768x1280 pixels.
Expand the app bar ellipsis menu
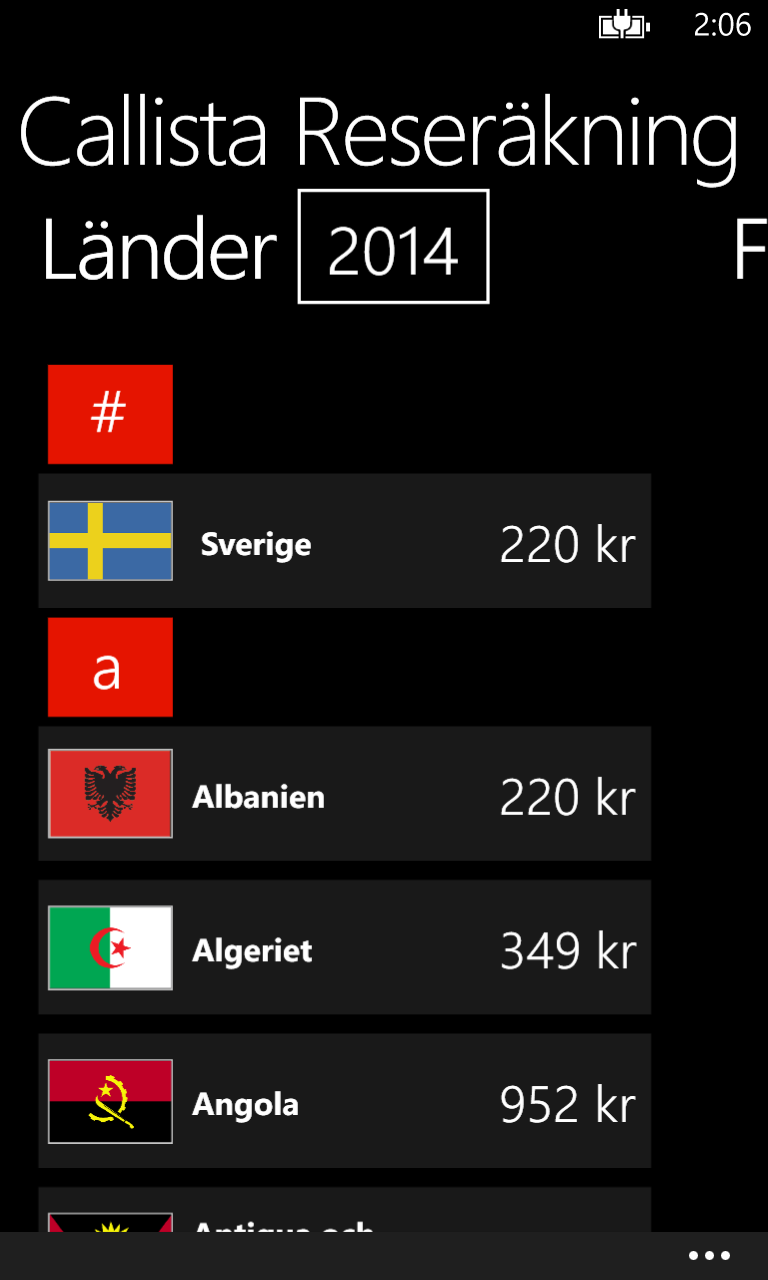(709, 1256)
